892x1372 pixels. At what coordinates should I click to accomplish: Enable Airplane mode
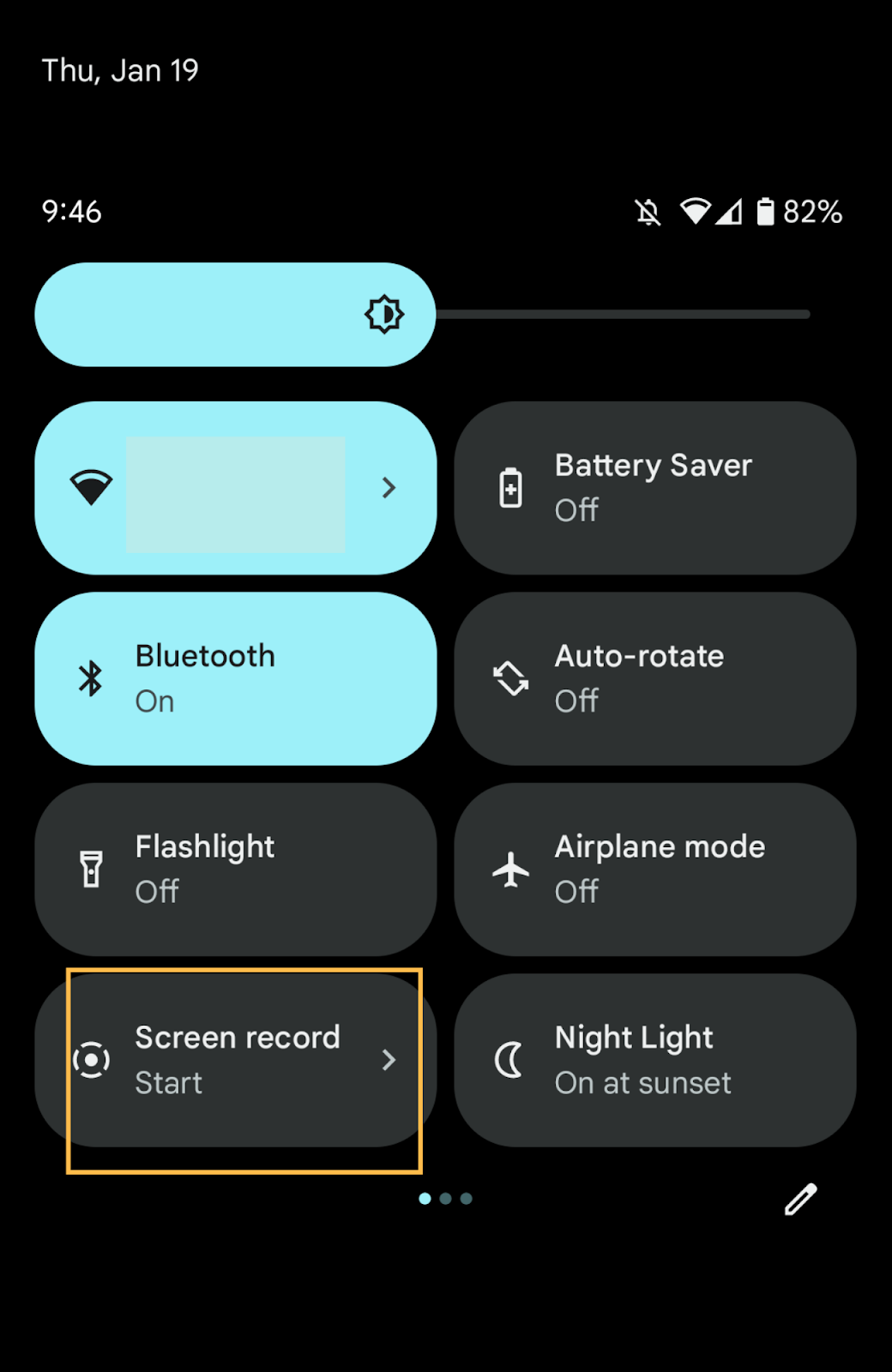(655, 869)
